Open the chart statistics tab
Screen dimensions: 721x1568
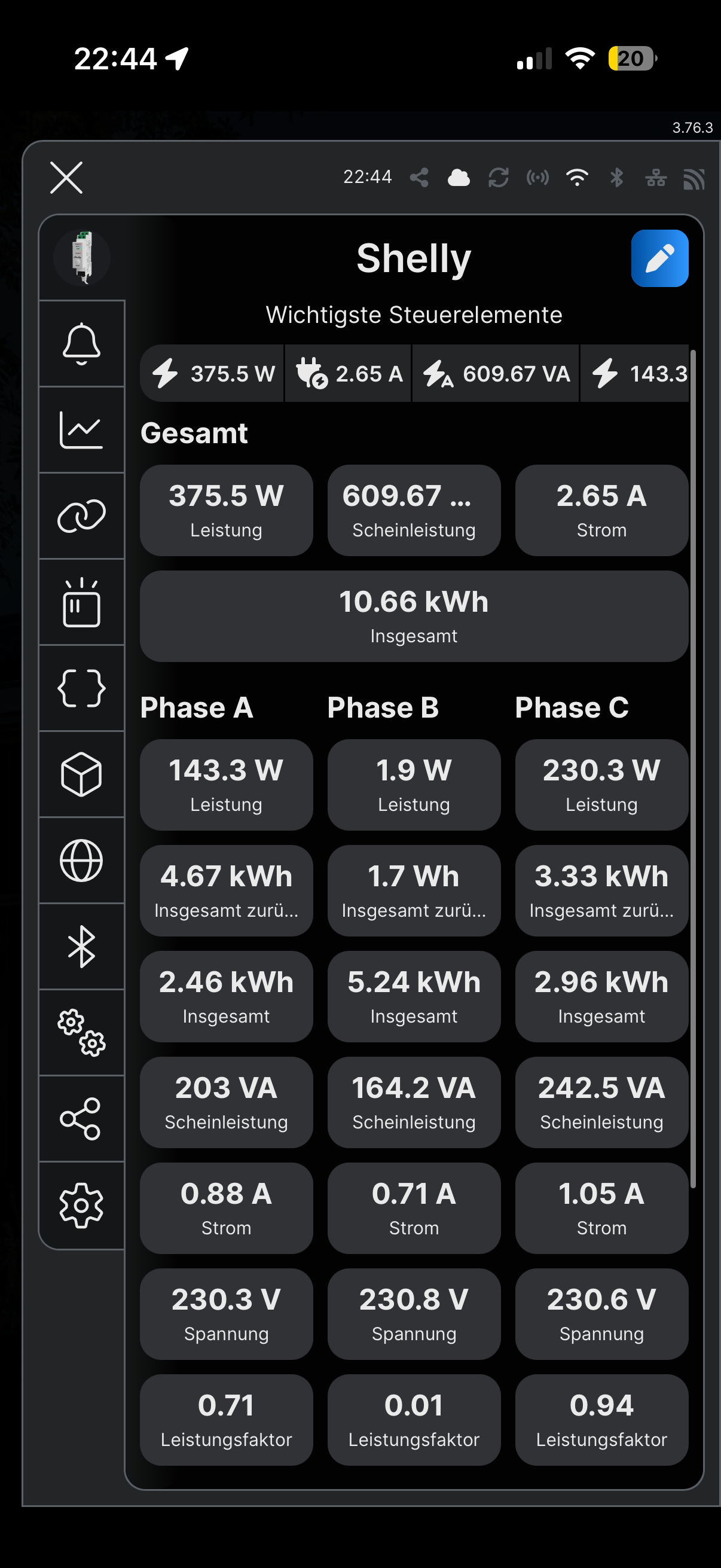click(x=81, y=430)
